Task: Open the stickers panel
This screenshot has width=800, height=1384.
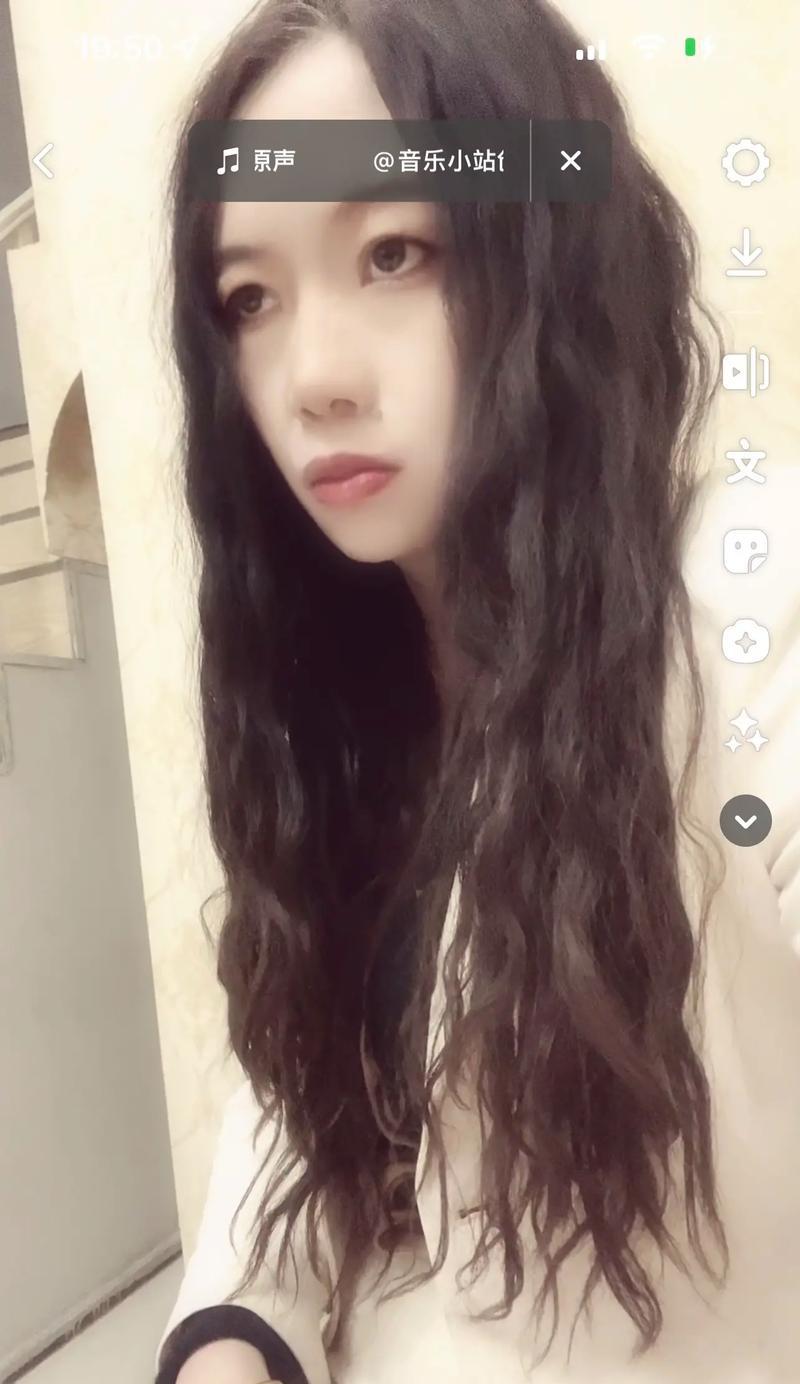Action: [745, 551]
